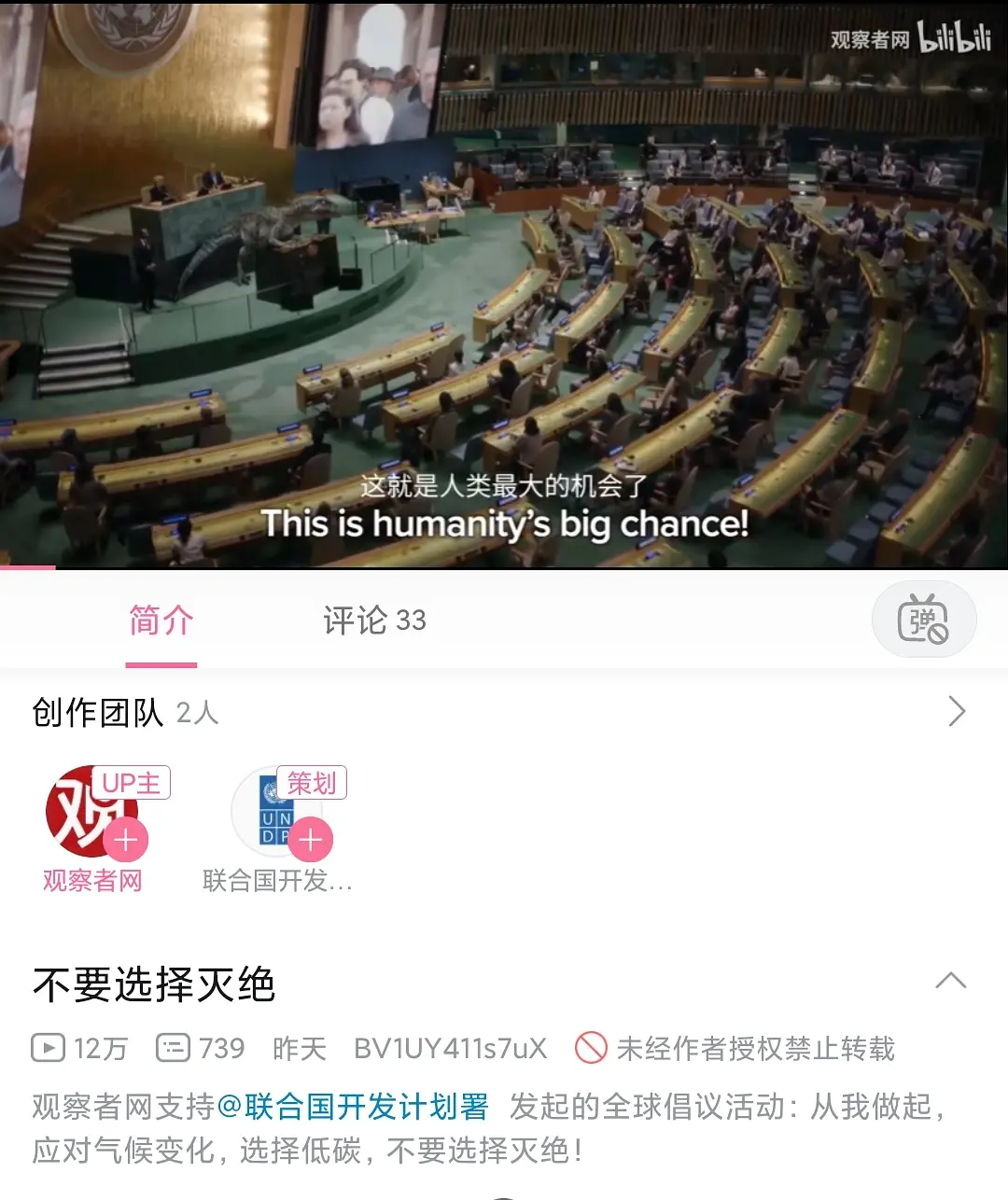This screenshot has height=1200, width=1008.
Task: Toggle the 弹幕 danmaku switch
Action: click(923, 620)
